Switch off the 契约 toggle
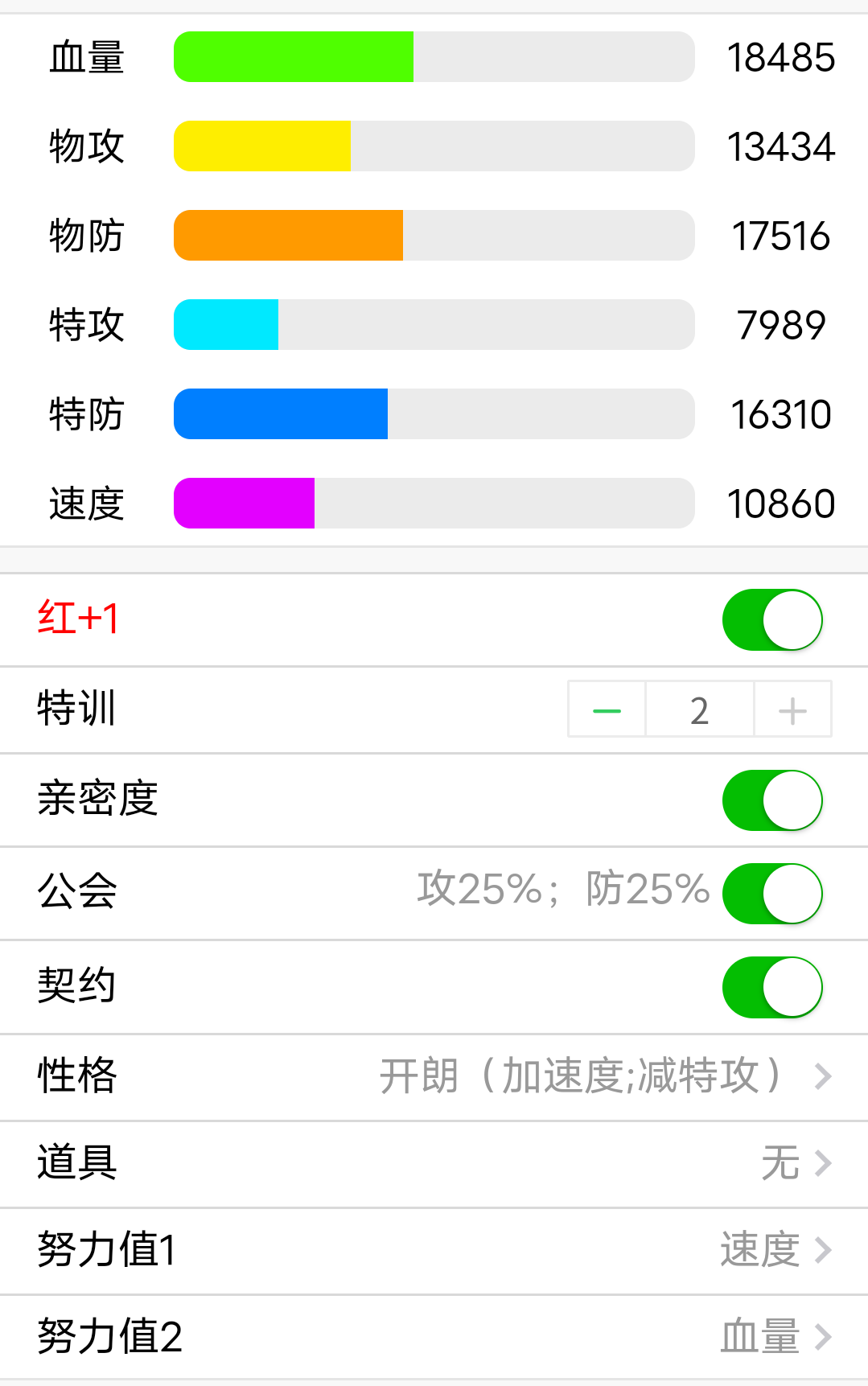Viewport: 868px width, 1386px height. (x=771, y=987)
